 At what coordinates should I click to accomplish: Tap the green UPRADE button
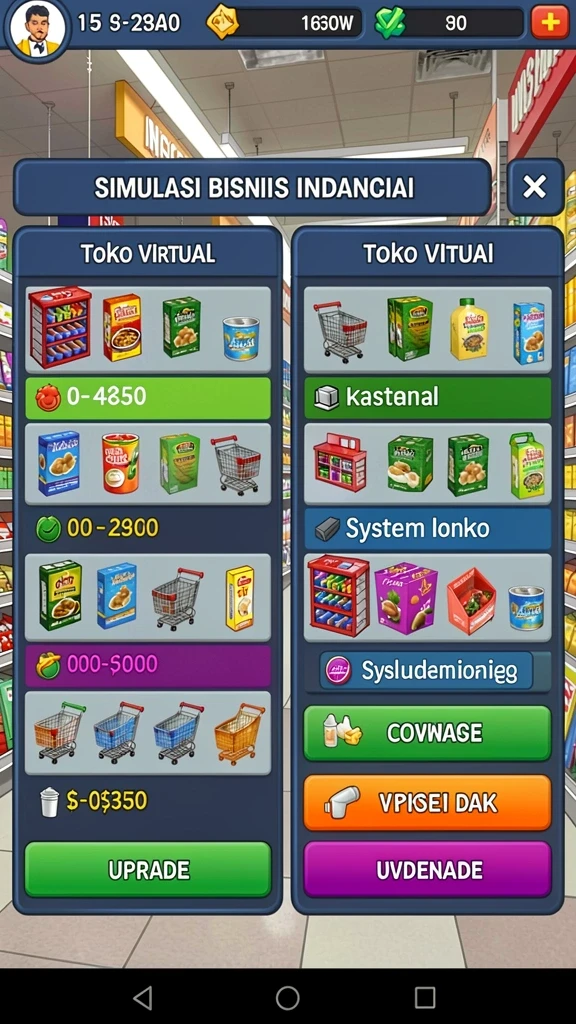(x=148, y=869)
